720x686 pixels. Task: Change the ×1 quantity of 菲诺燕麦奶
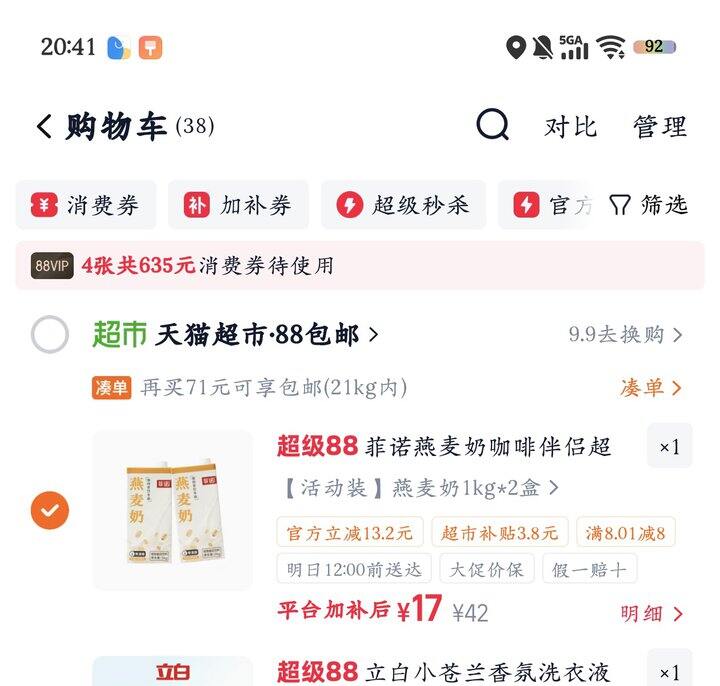click(x=669, y=446)
